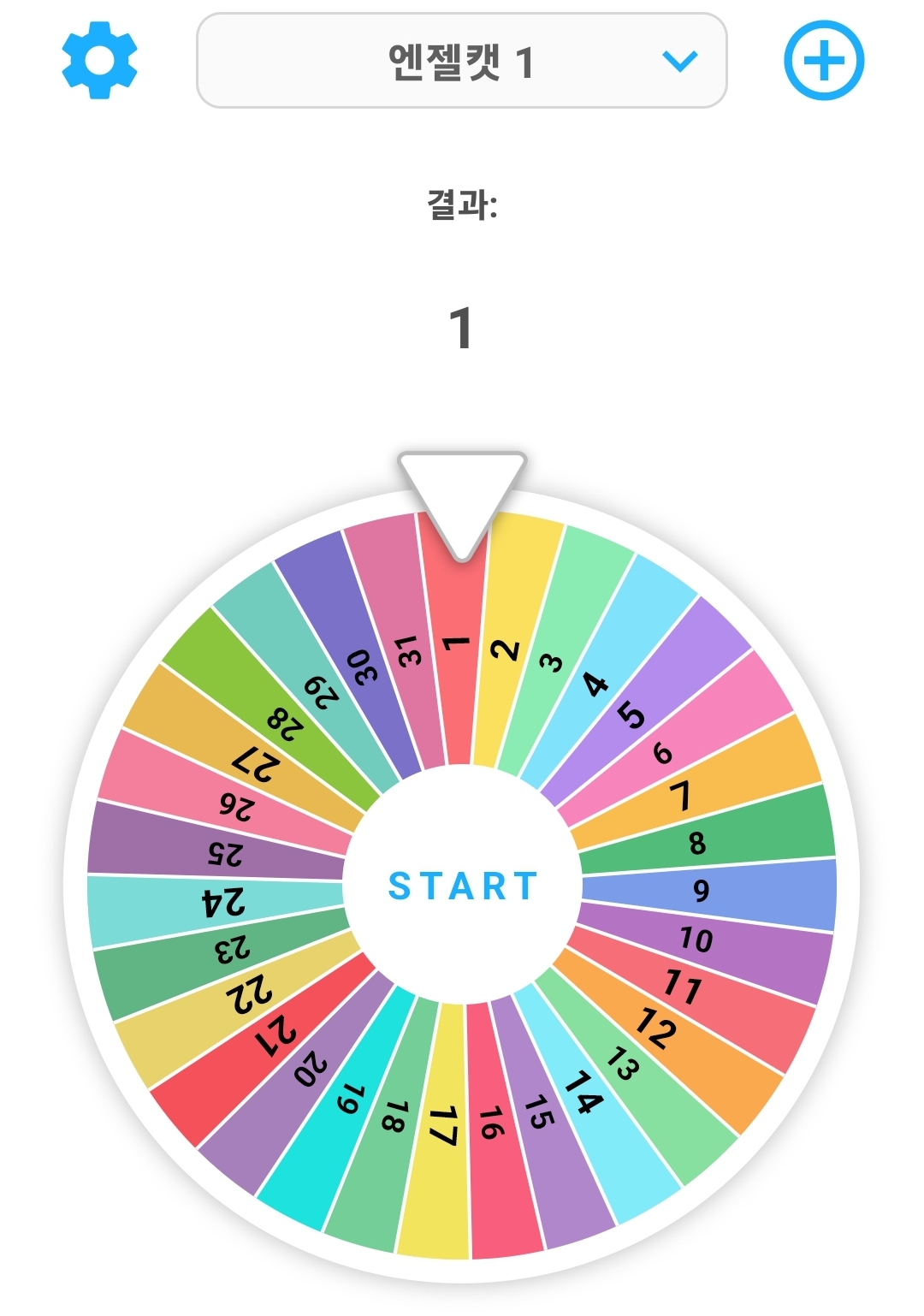Open the settings gear icon
This screenshot has height=1316, width=924.
tap(99, 60)
